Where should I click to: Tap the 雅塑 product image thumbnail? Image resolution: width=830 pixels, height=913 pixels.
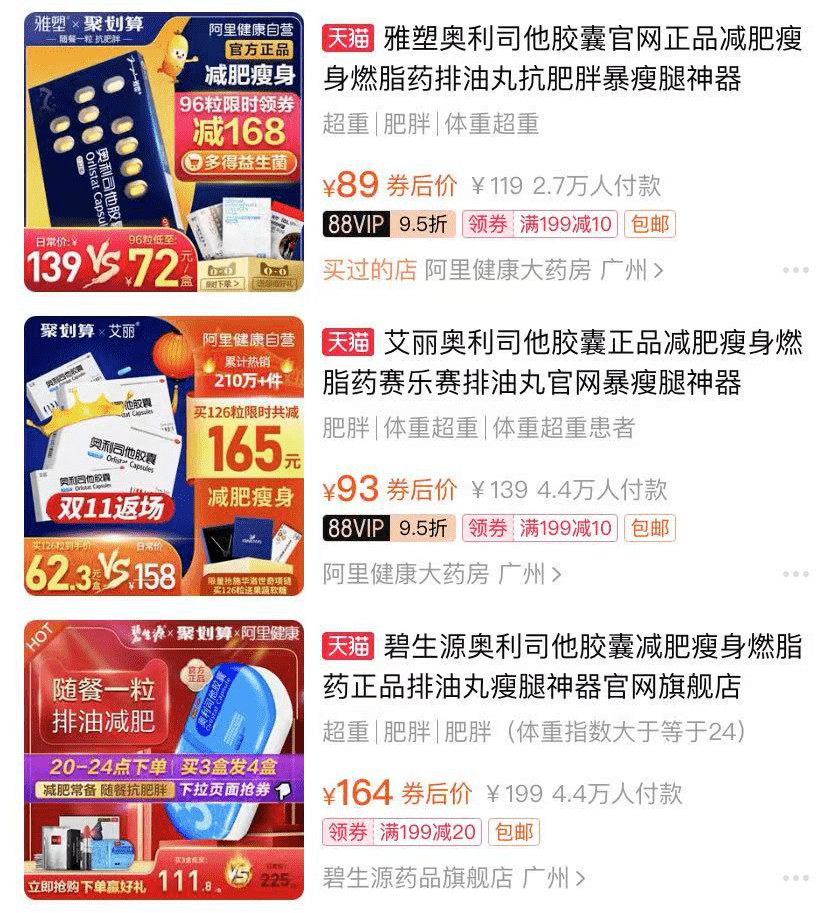(x=164, y=152)
